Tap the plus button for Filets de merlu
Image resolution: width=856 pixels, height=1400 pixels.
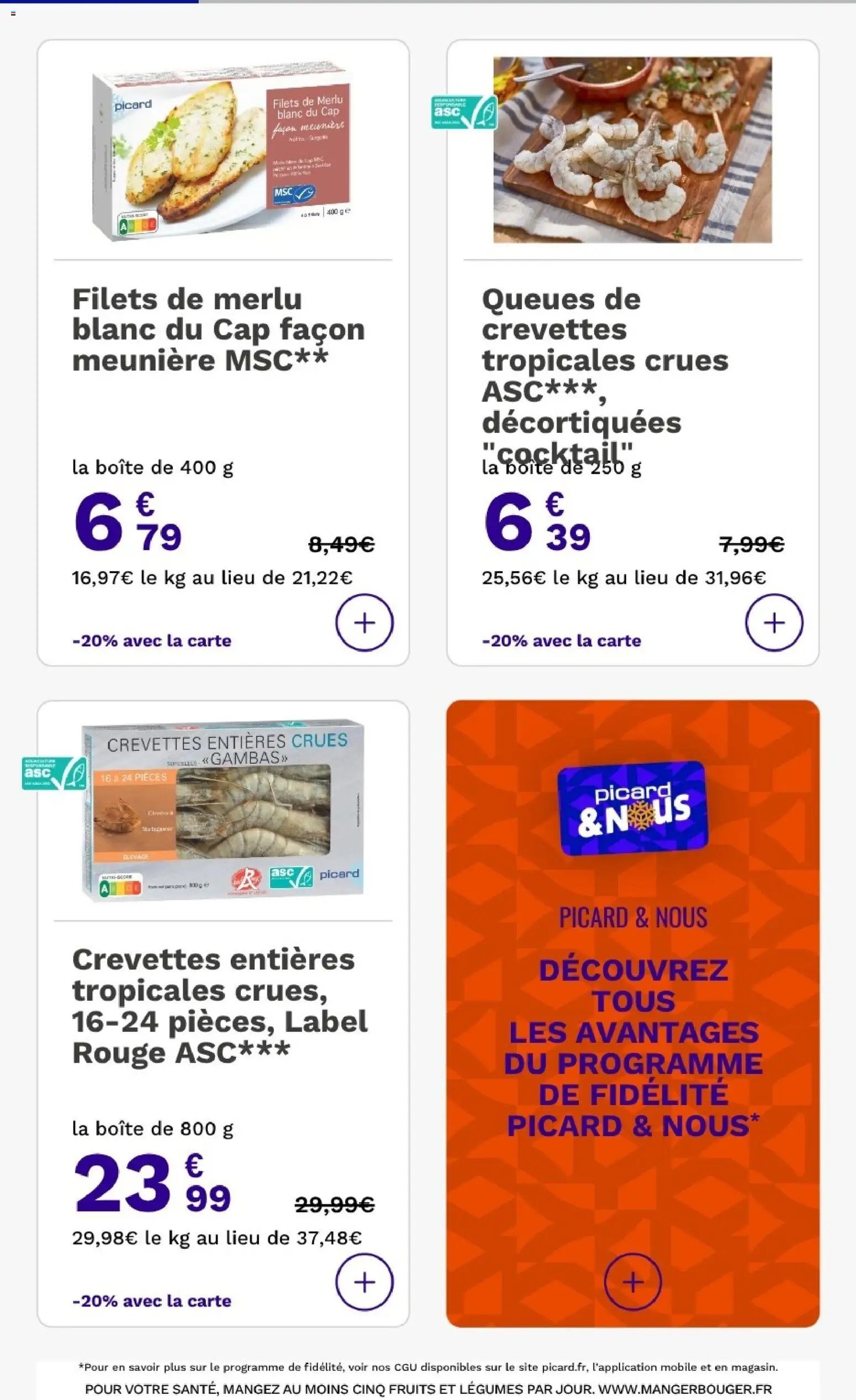coord(364,623)
